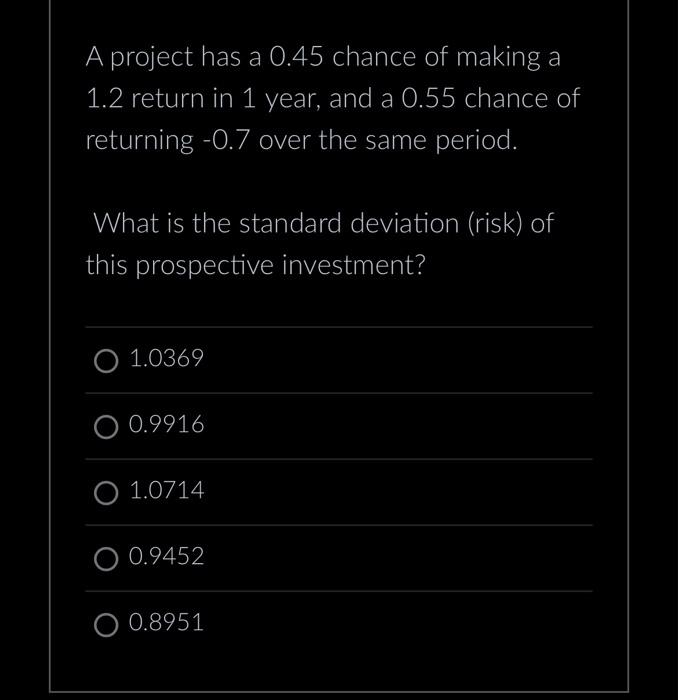Tap the 0.8951 answer choice
Screen dimensions: 678x700
(x=107, y=624)
